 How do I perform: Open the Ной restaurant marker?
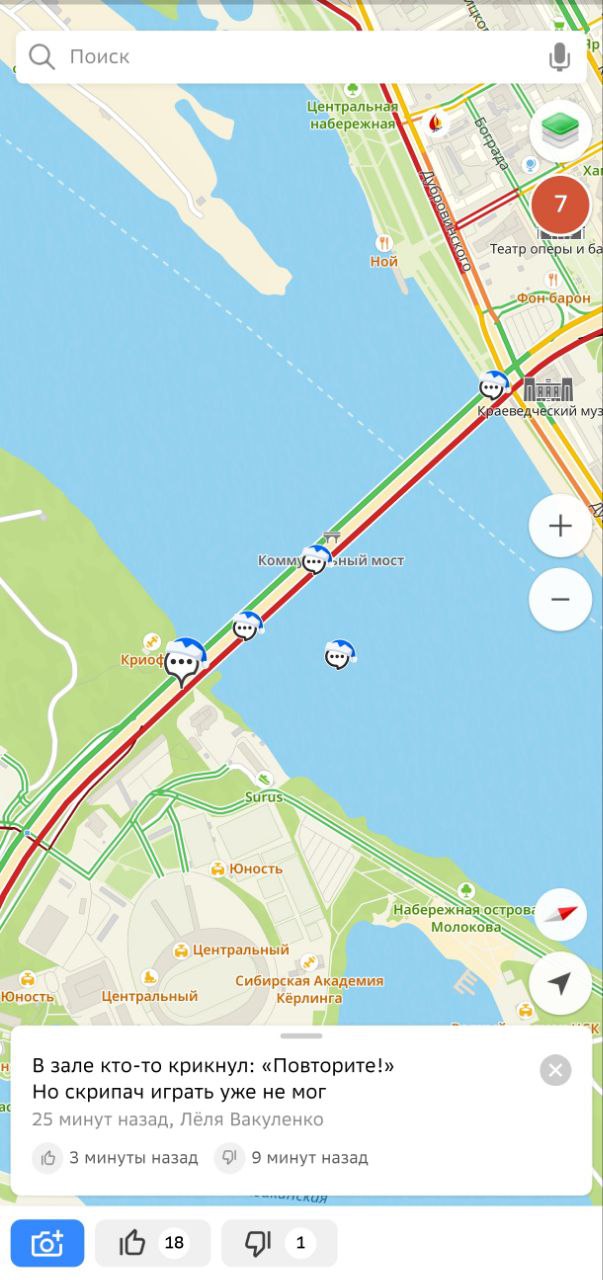[384, 243]
